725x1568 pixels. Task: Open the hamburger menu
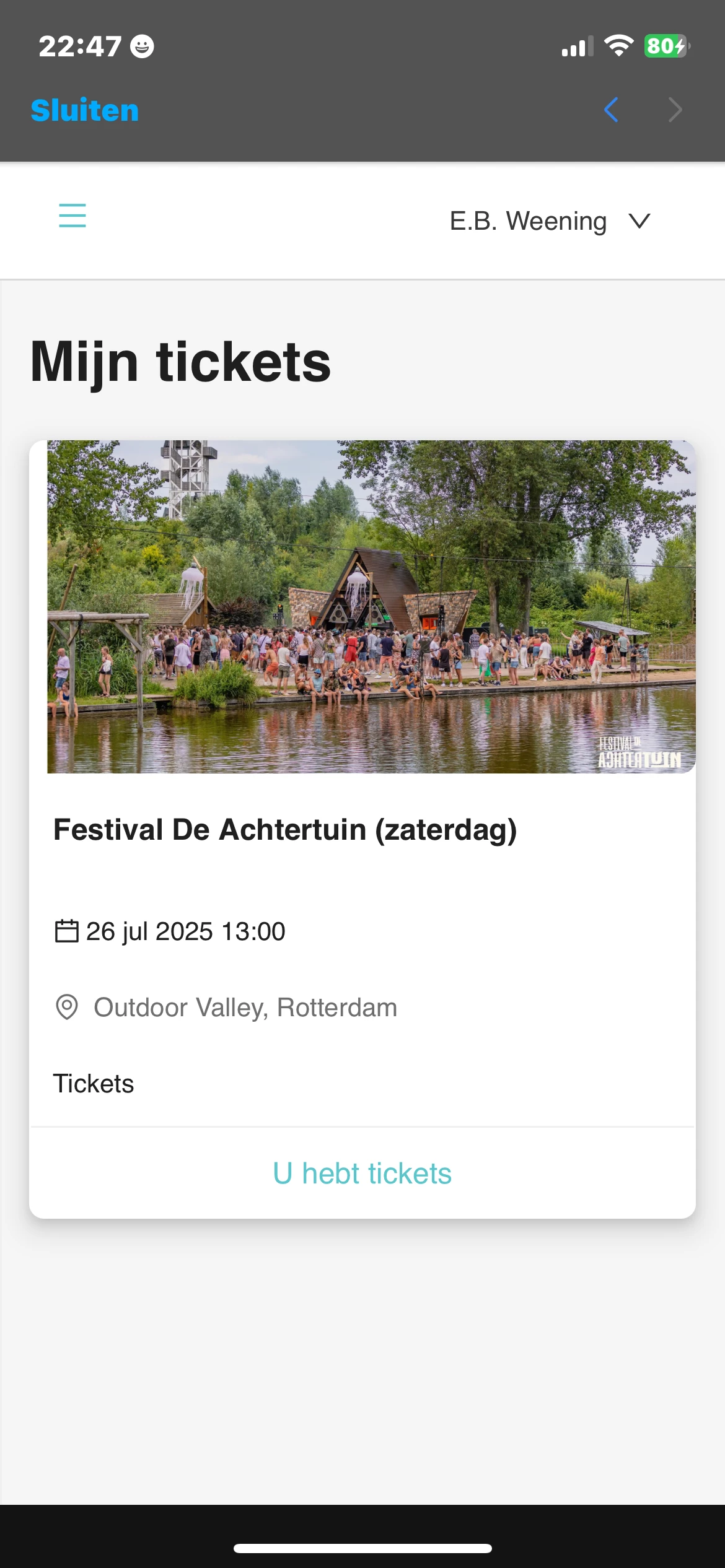72,216
